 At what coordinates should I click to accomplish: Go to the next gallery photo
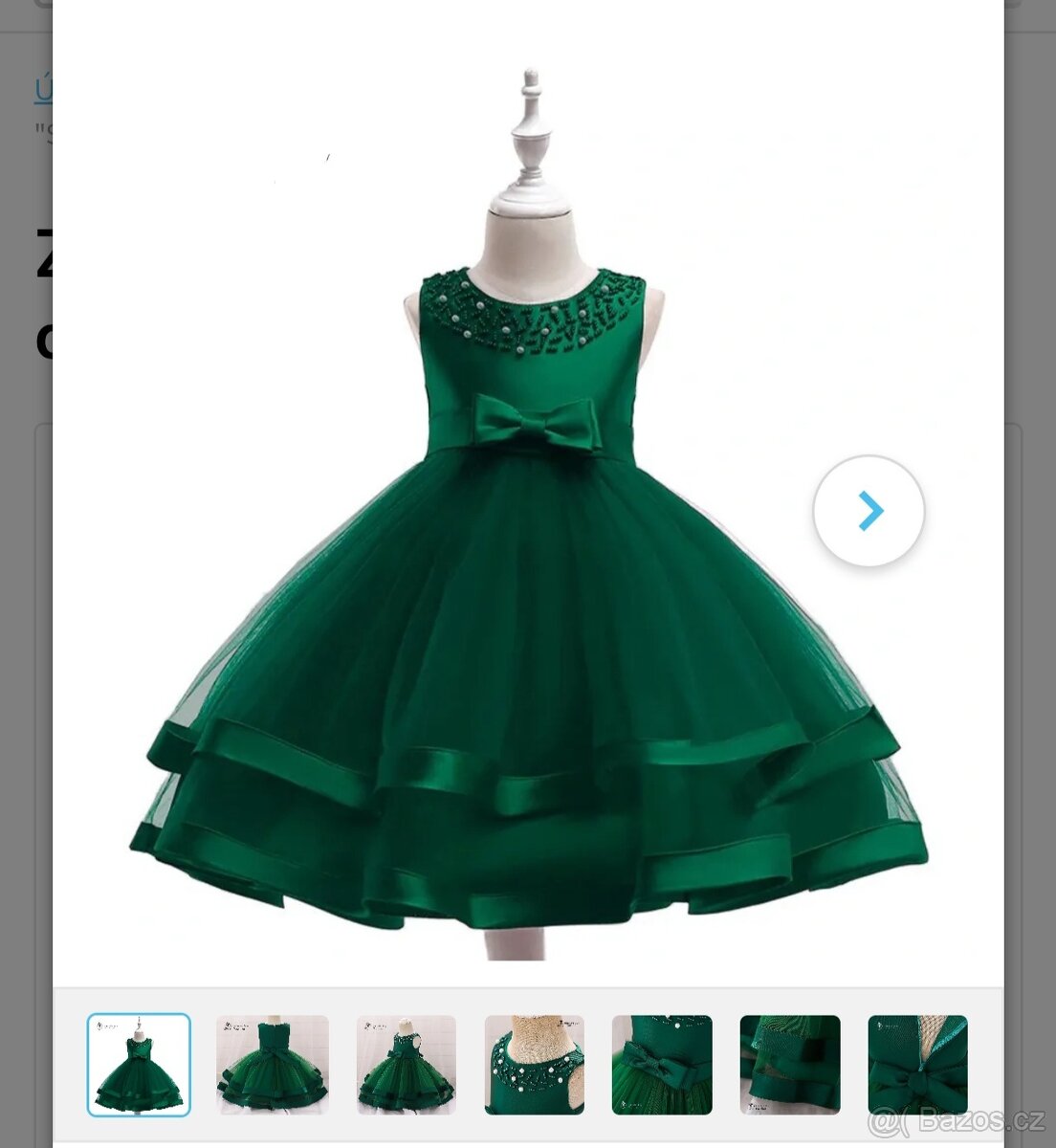click(x=869, y=511)
